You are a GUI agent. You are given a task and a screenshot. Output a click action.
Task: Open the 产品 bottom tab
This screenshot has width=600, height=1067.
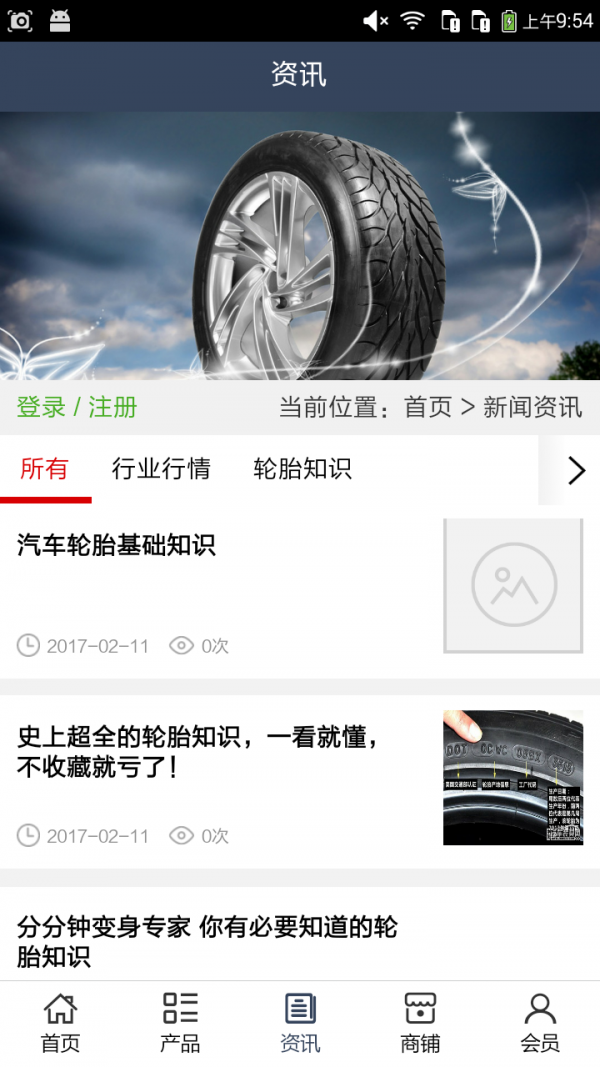[x=180, y=1023]
